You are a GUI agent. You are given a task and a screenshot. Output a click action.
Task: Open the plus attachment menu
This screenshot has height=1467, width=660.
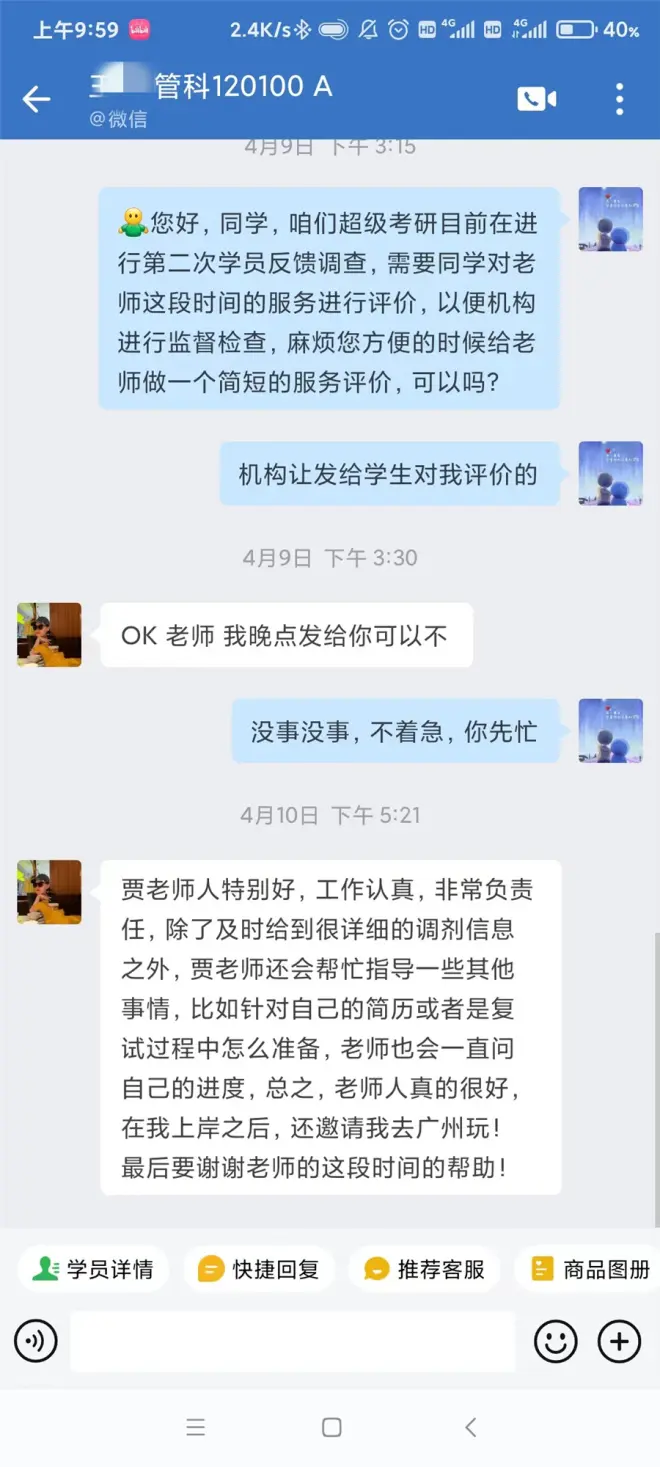(x=619, y=1341)
